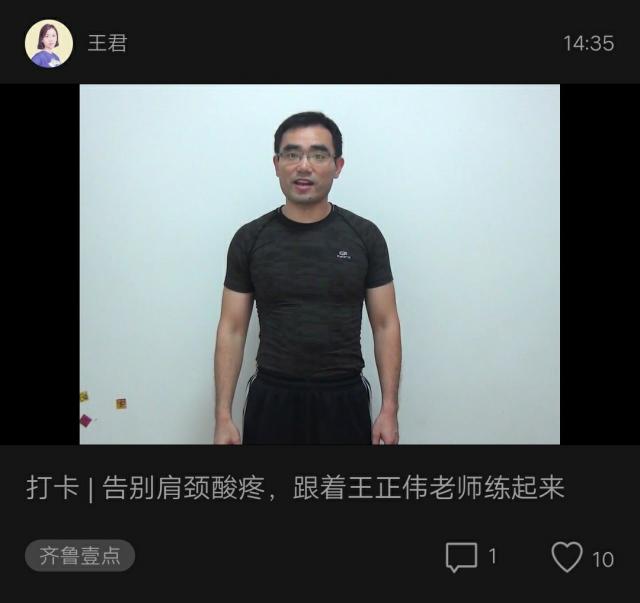Open the video post thumbnail
Image resolution: width=640 pixels, height=603 pixels.
(319, 264)
